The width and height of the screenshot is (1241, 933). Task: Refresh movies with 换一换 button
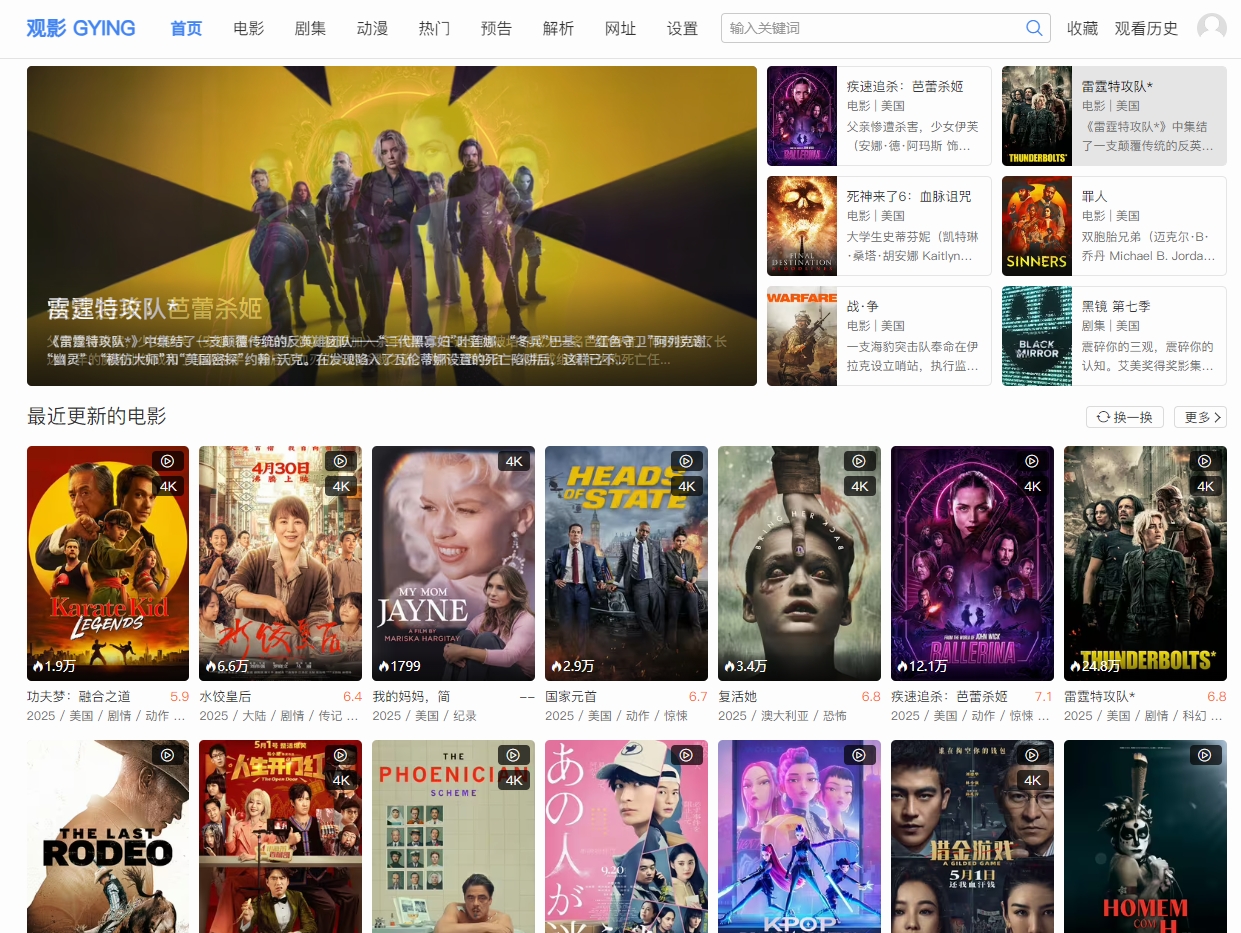(x=1124, y=417)
